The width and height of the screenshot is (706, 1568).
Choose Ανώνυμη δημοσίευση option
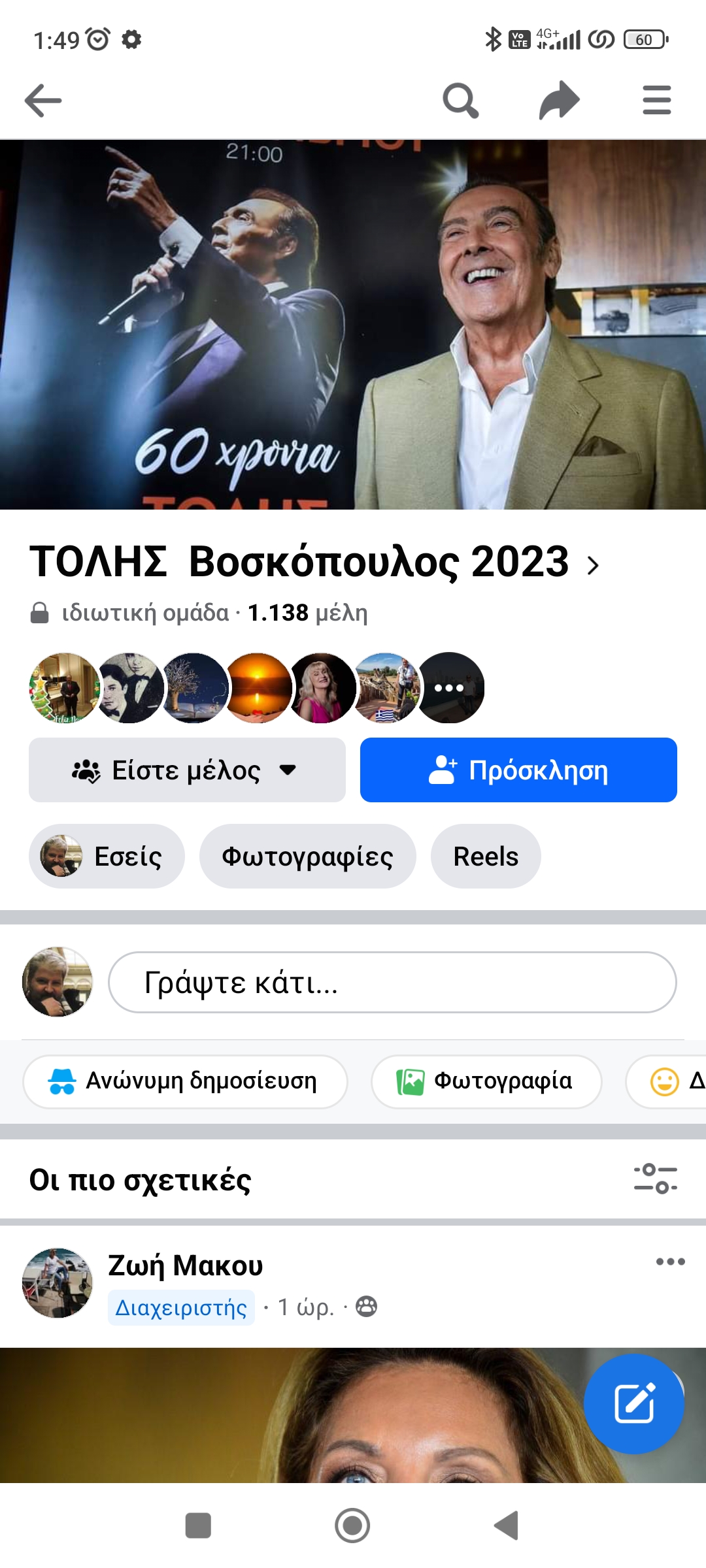(185, 1081)
